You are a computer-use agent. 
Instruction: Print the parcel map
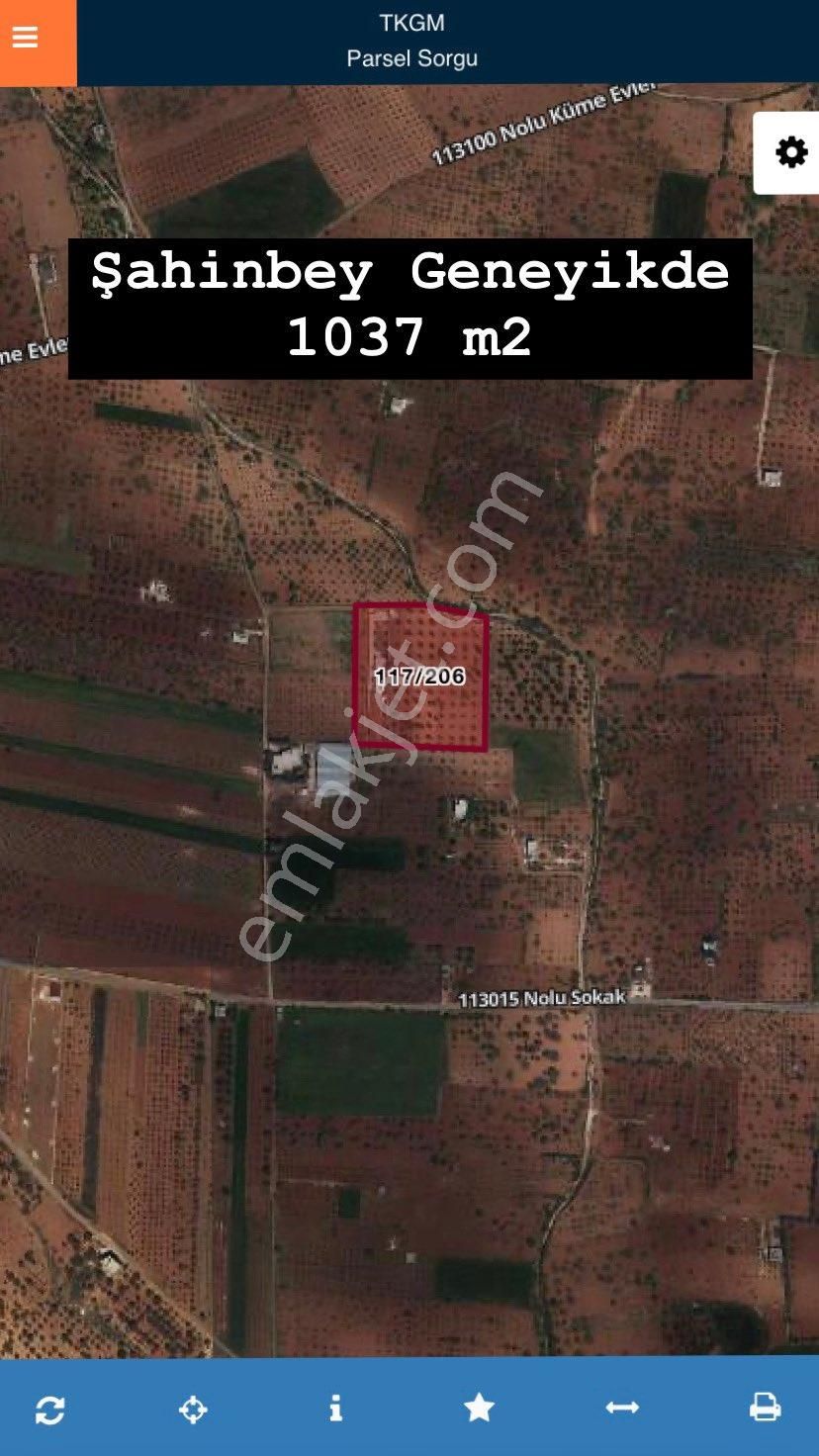pos(765,1407)
